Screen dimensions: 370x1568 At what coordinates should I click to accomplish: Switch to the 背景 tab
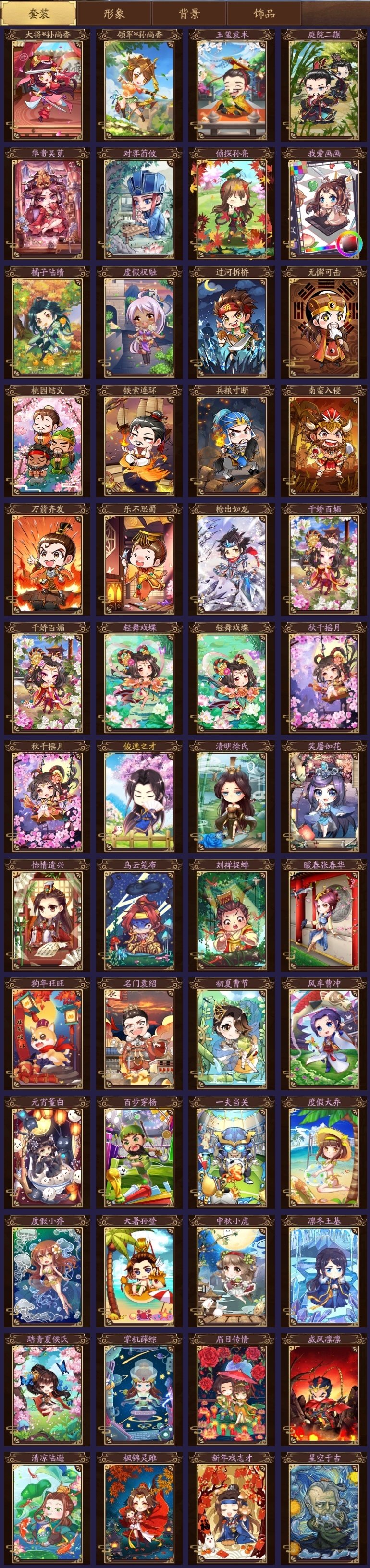point(189,13)
